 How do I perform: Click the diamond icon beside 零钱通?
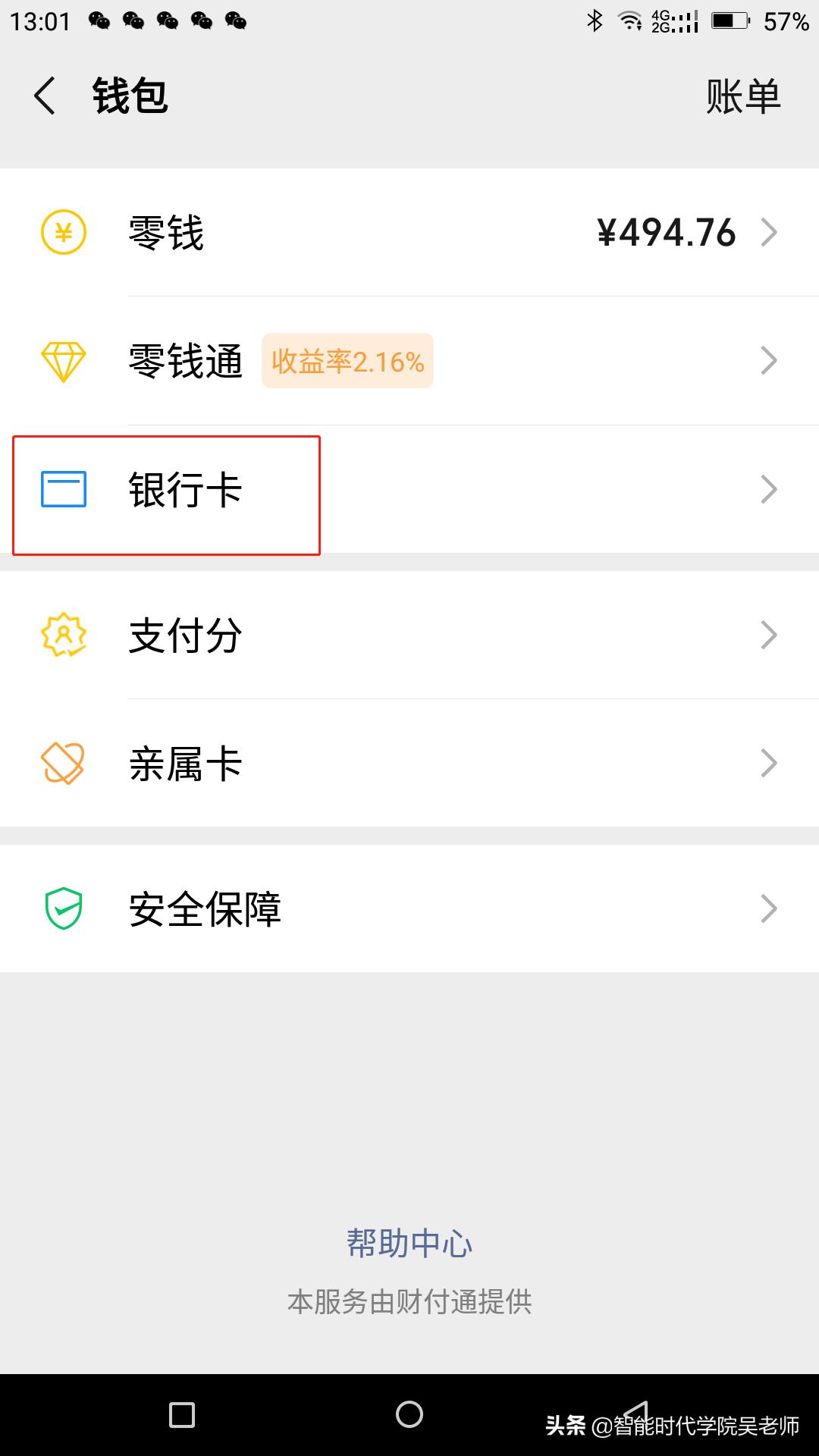pos(64,362)
